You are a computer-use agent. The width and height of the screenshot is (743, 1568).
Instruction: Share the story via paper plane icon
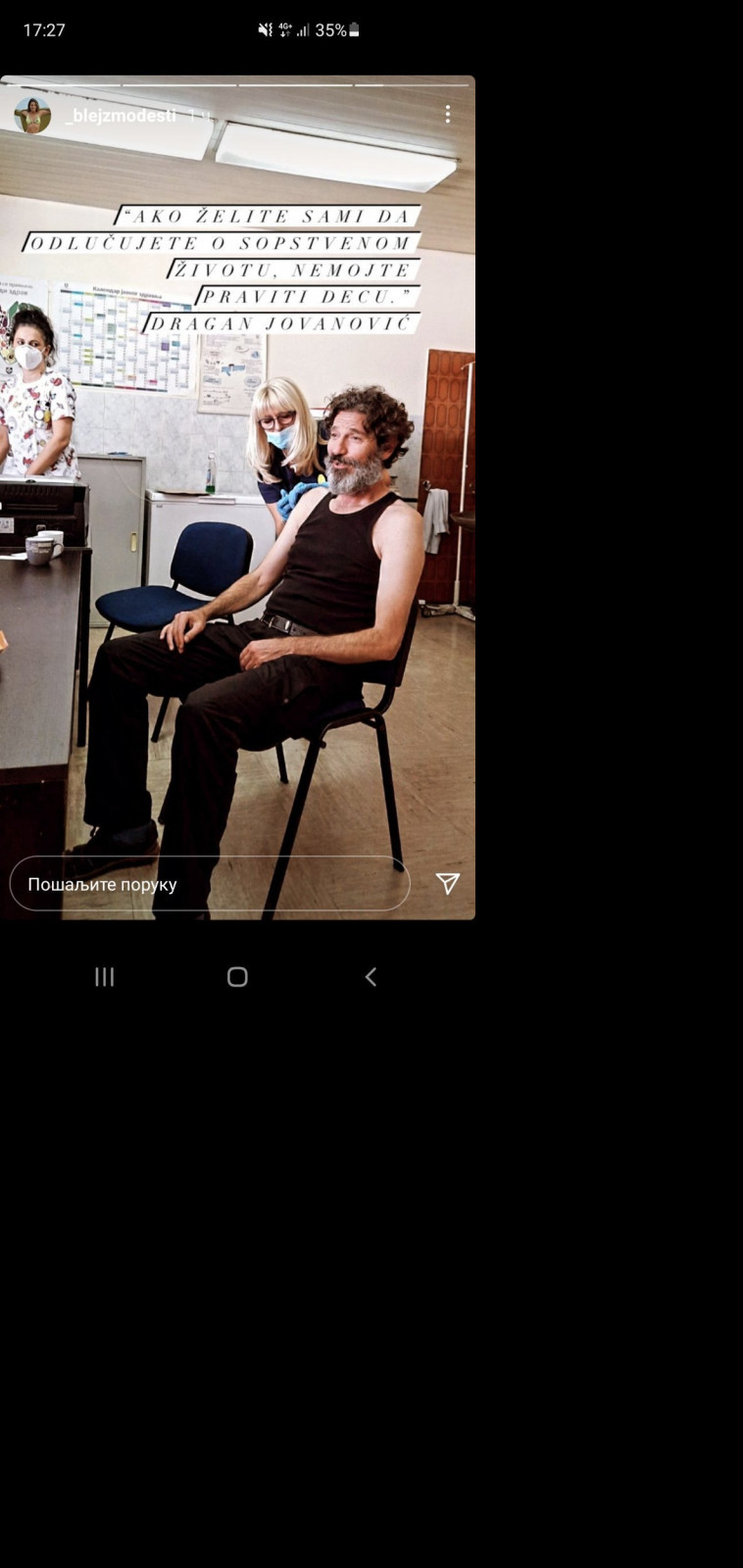(x=448, y=884)
